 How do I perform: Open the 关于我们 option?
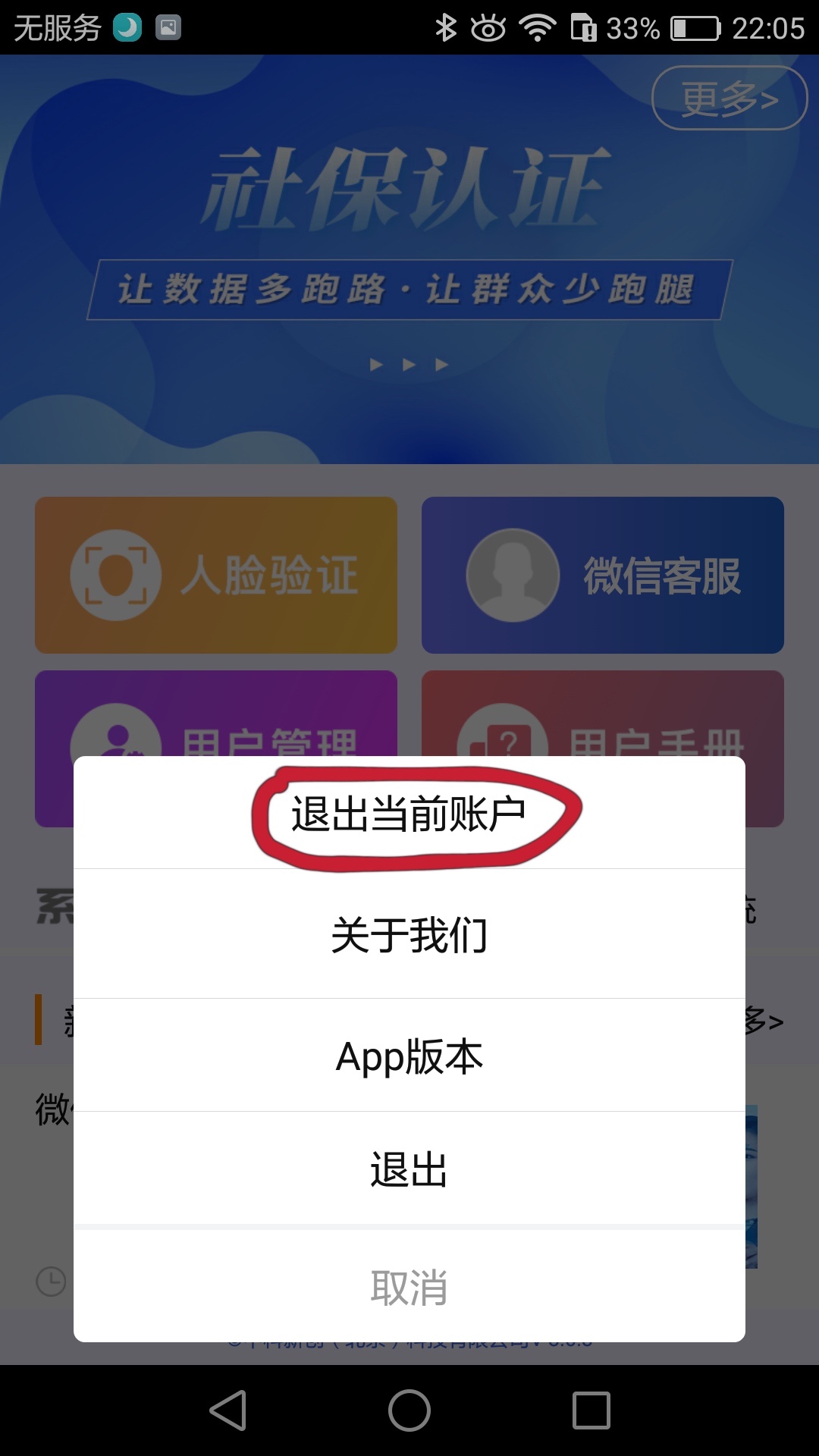(x=409, y=934)
